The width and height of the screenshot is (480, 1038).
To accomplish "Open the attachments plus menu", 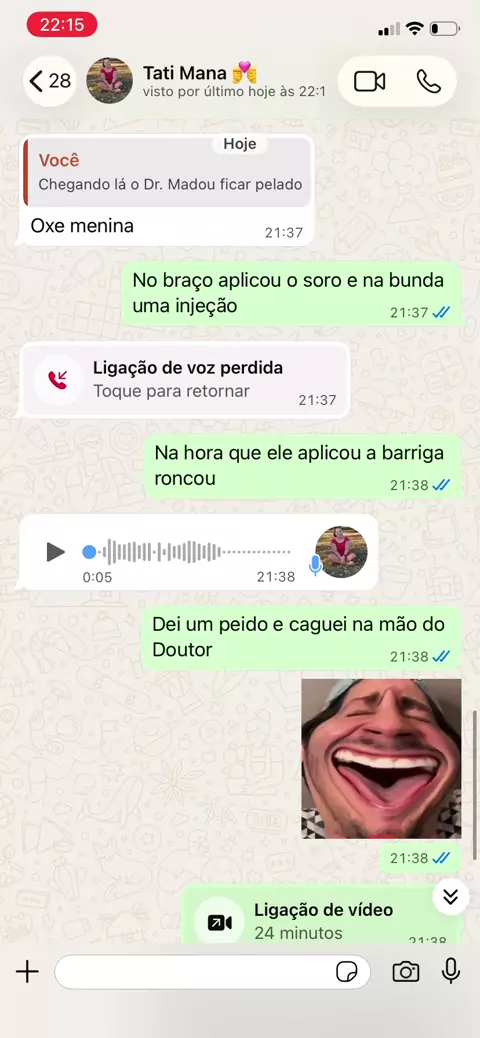I will 27,972.
